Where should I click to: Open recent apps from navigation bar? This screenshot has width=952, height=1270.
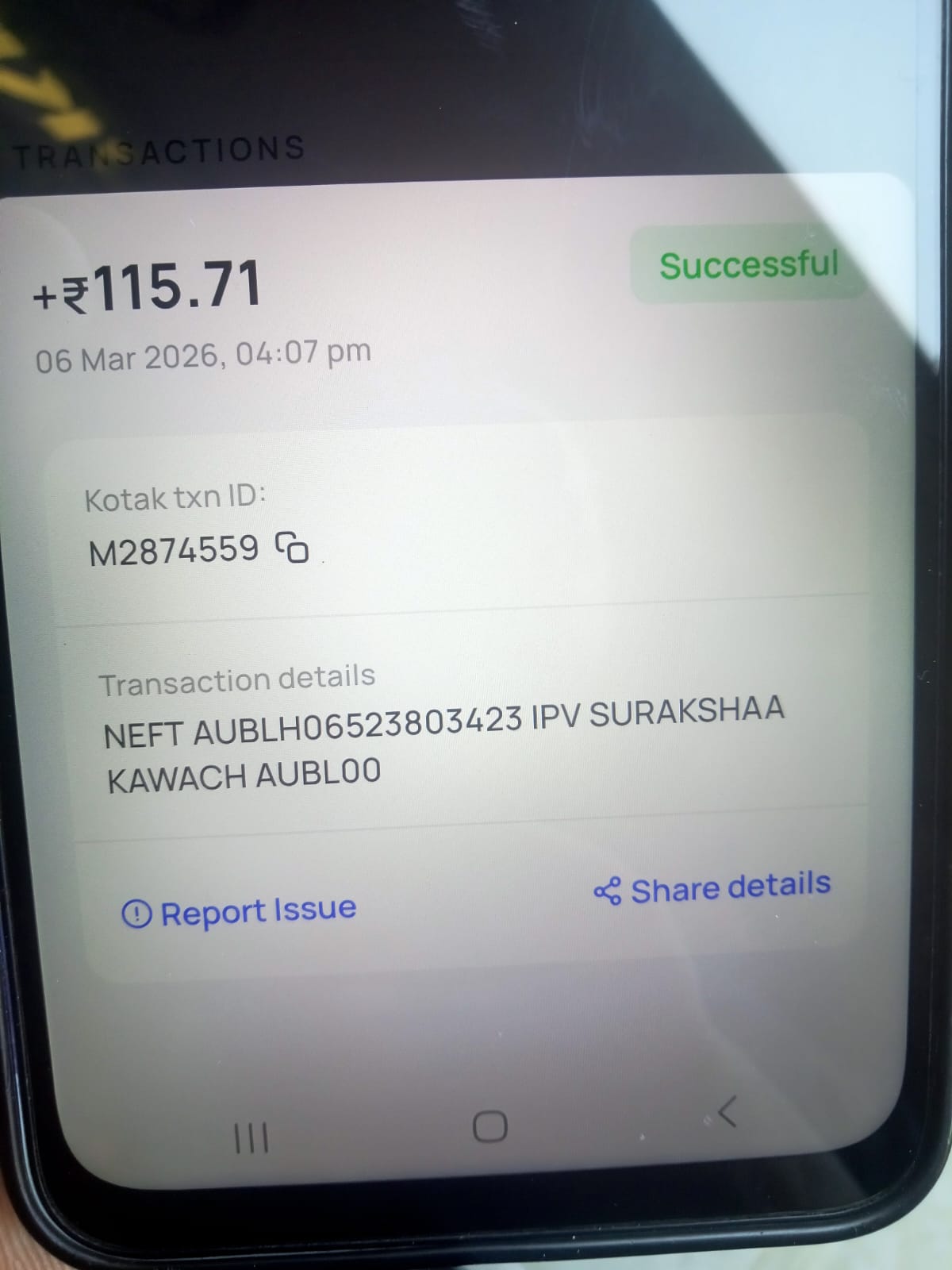tap(251, 1138)
